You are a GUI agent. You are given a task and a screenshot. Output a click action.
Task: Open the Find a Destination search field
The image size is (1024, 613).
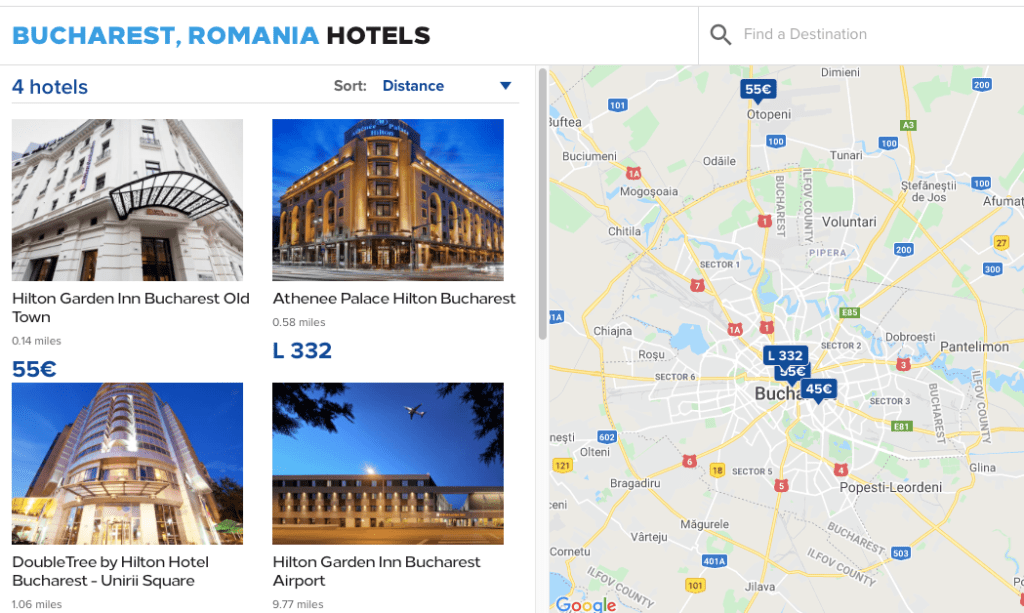860,34
